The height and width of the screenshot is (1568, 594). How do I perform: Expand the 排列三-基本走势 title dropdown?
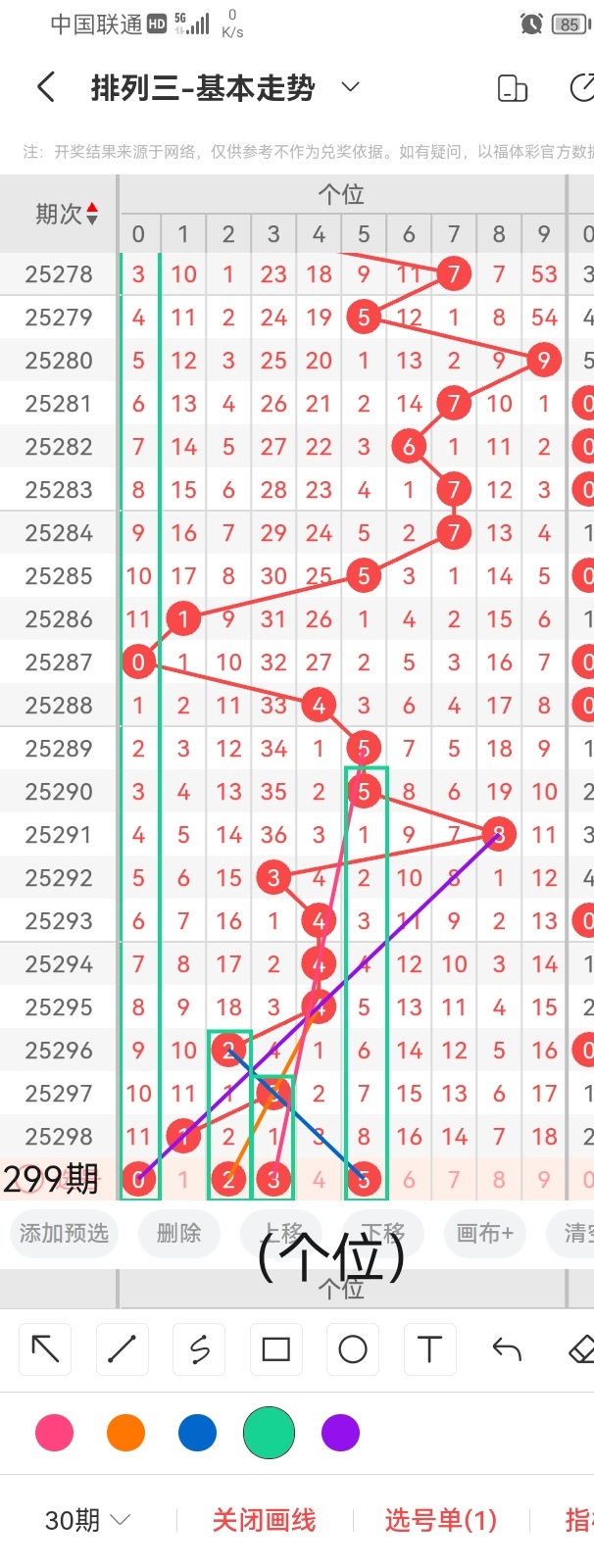[x=350, y=88]
